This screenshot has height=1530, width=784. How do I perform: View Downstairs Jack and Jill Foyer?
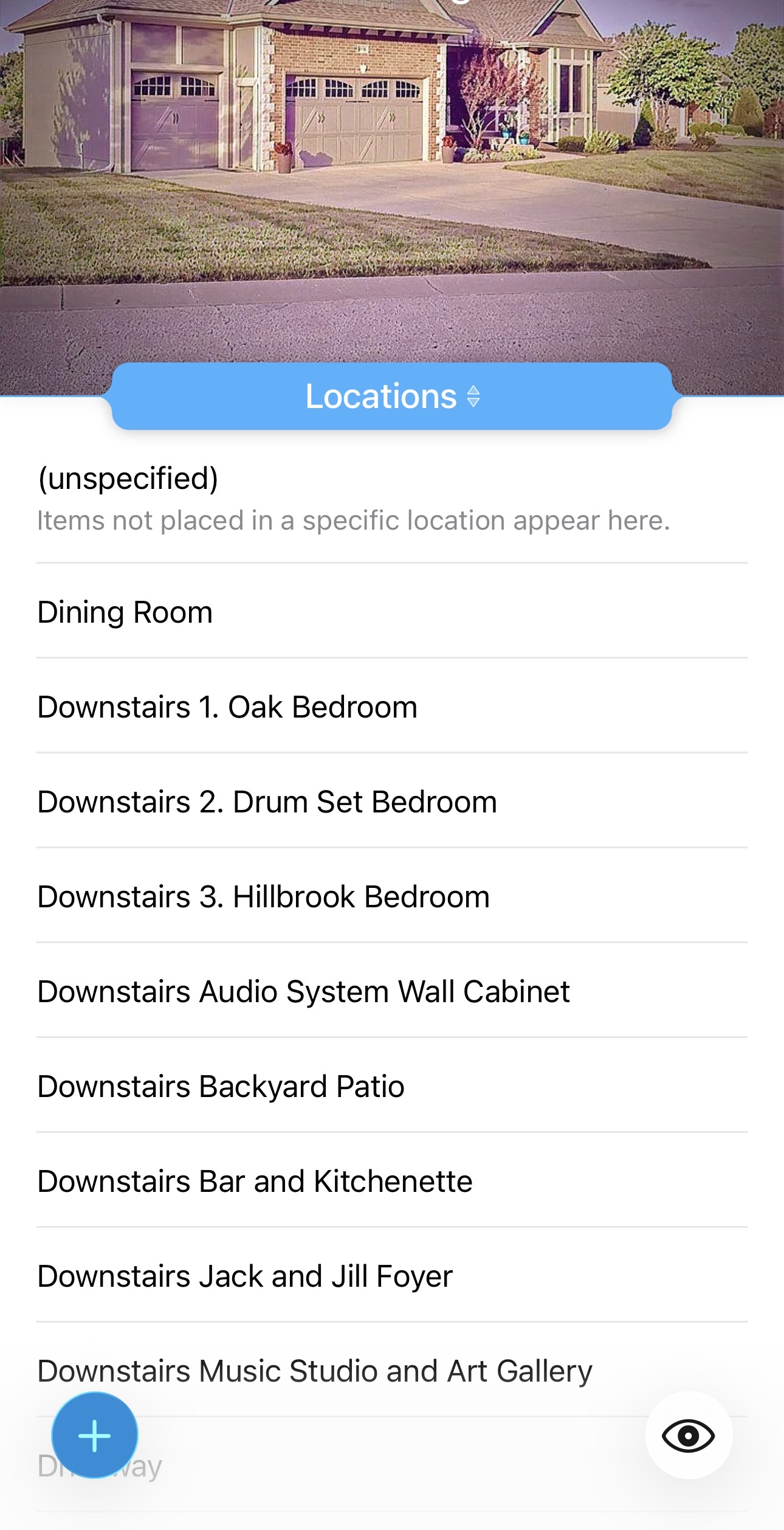tap(392, 1276)
